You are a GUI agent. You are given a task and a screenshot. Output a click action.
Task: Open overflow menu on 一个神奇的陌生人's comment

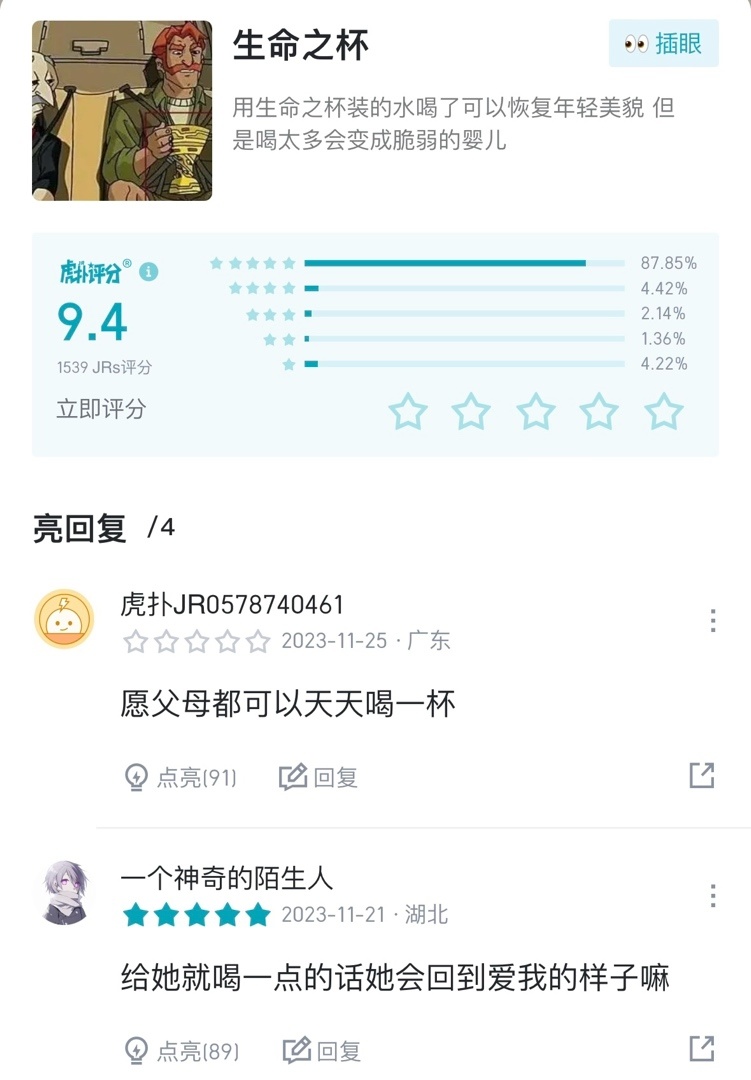pos(713,895)
